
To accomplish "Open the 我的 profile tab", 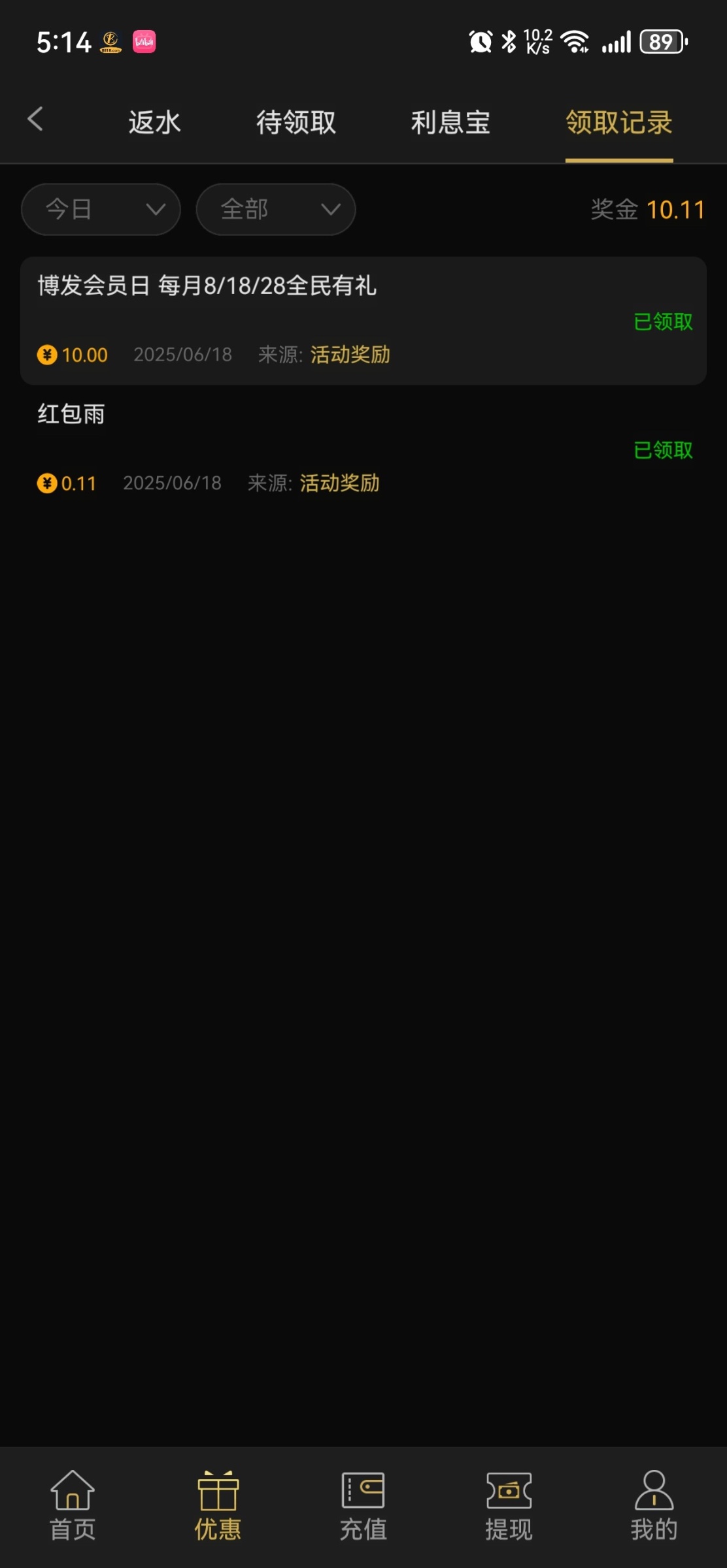I will coord(654,1506).
